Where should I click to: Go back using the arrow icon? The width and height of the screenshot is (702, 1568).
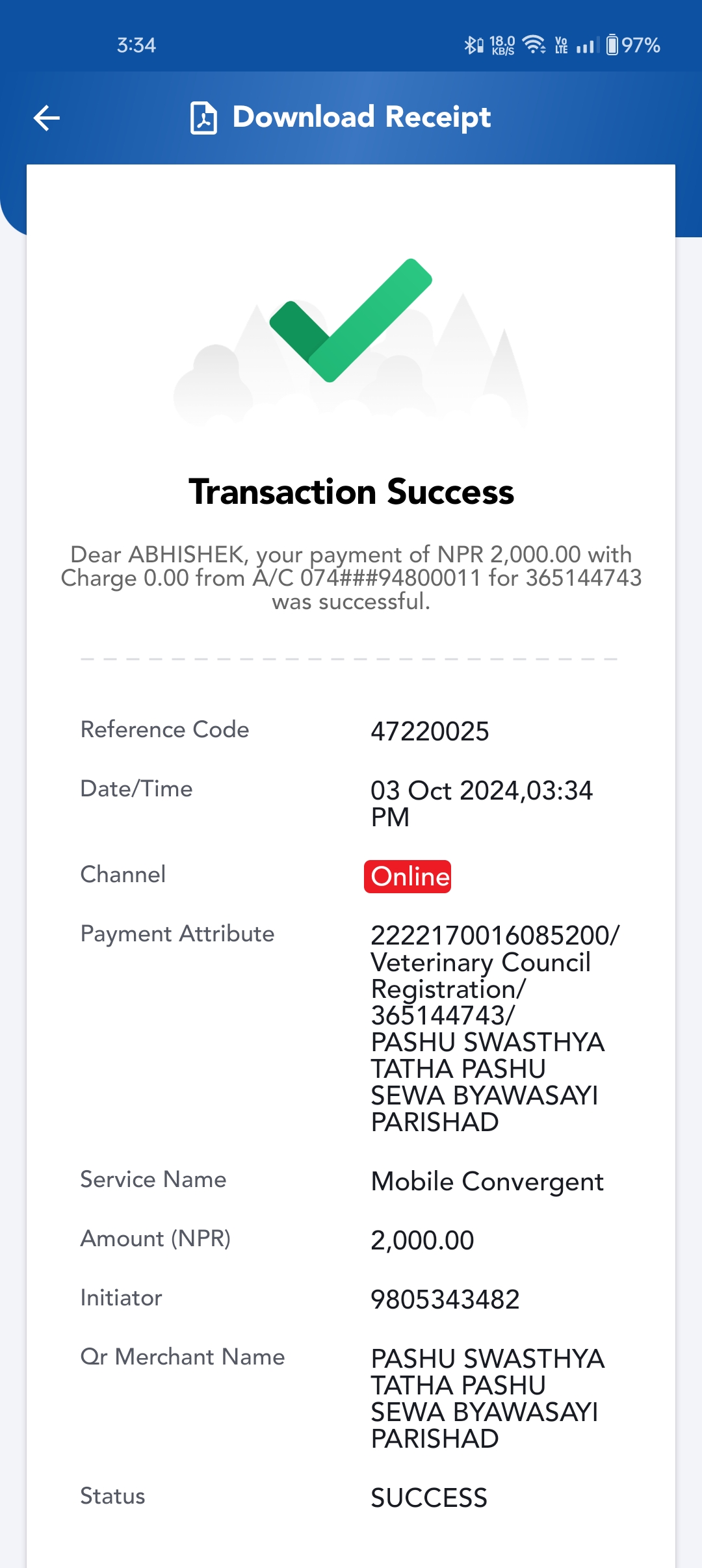47,118
